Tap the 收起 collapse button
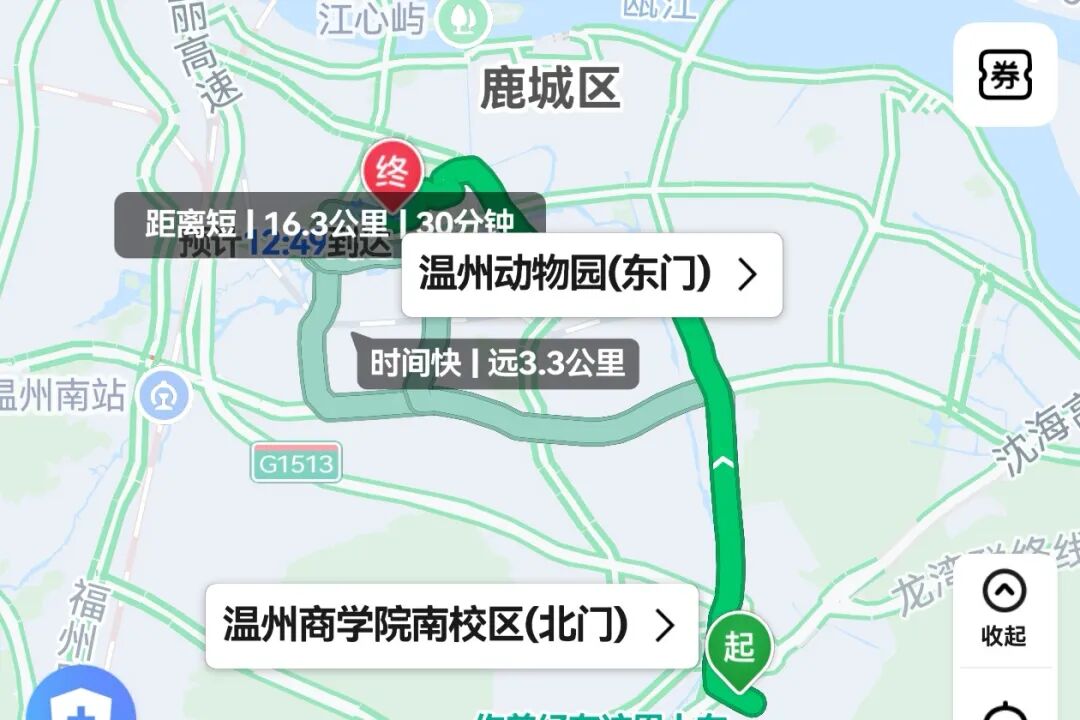This screenshot has width=1080, height=720. pyautogui.click(x=1004, y=608)
